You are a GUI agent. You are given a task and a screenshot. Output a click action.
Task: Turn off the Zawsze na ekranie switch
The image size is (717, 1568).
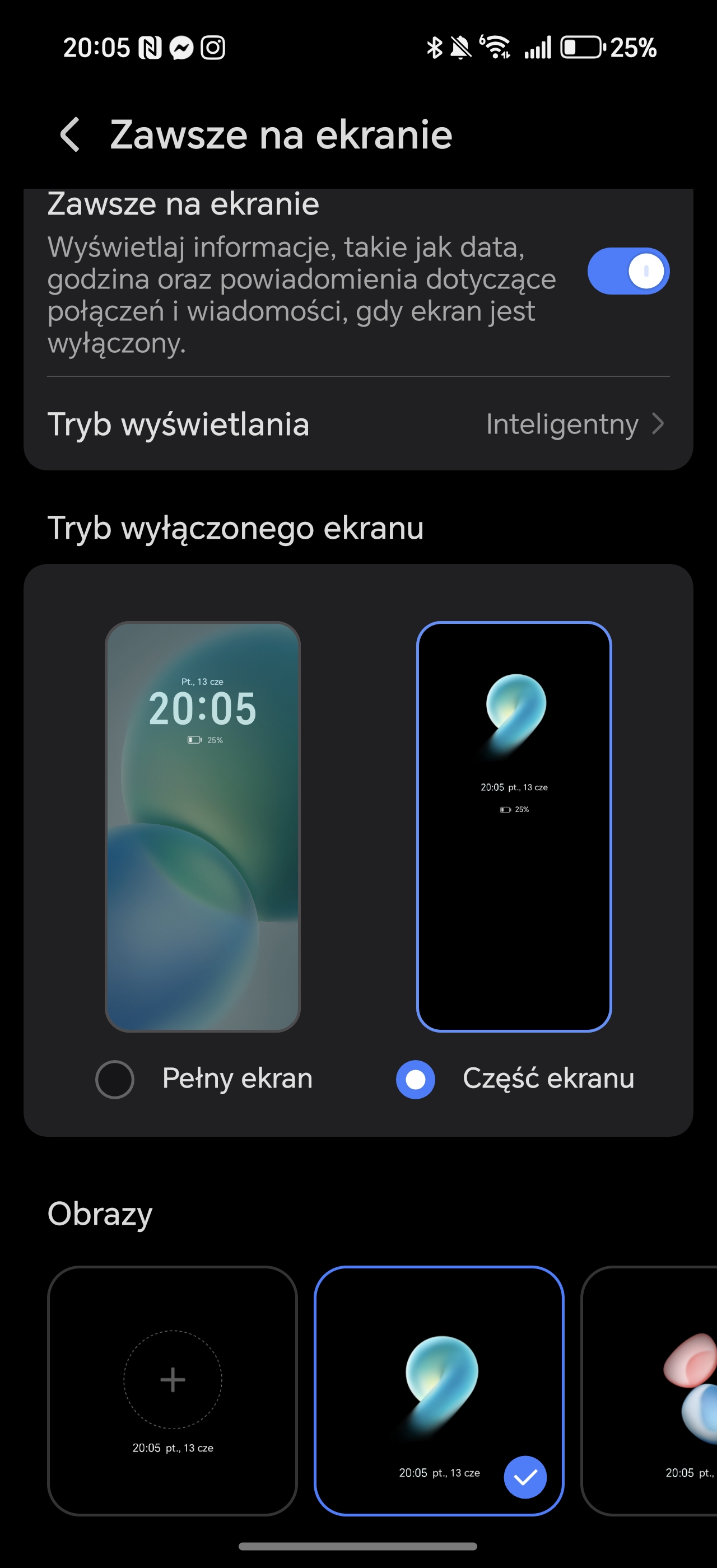(x=628, y=271)
